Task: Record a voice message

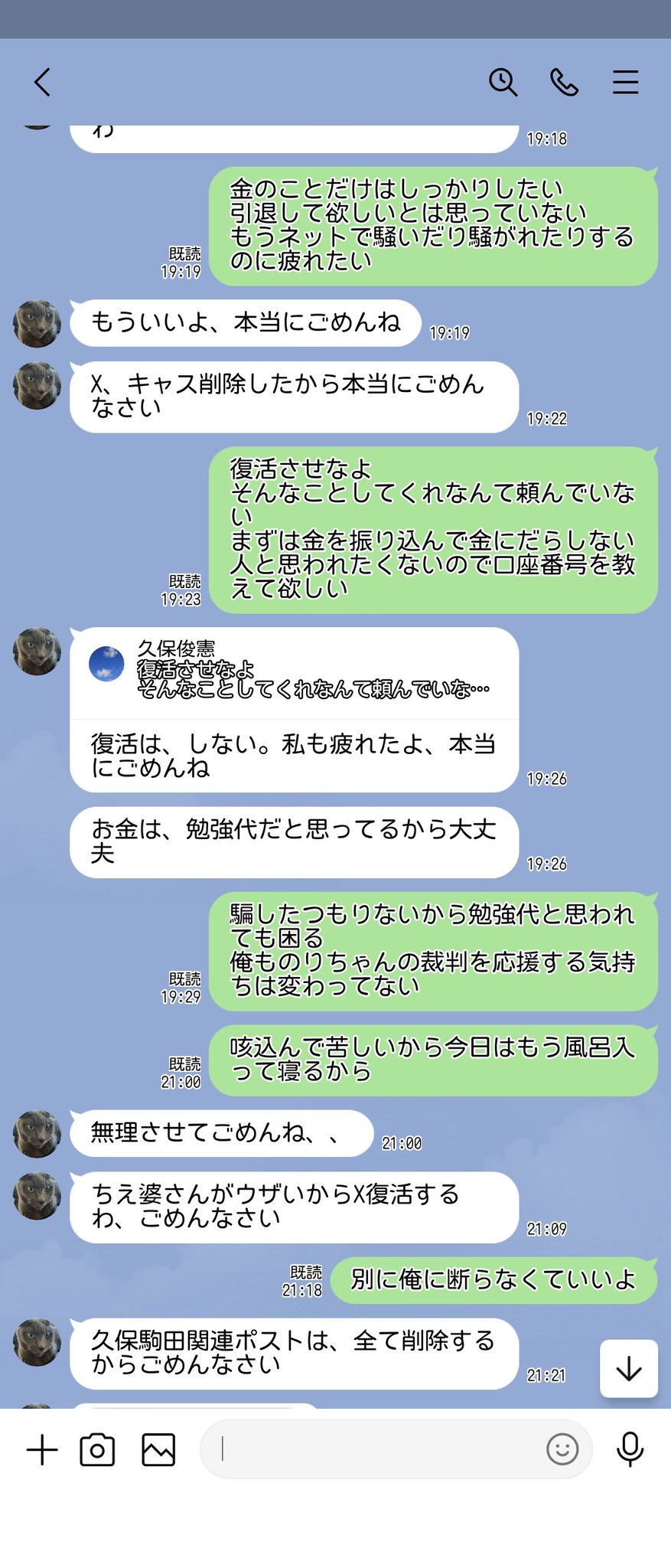Action: (x=630, y=1449)
